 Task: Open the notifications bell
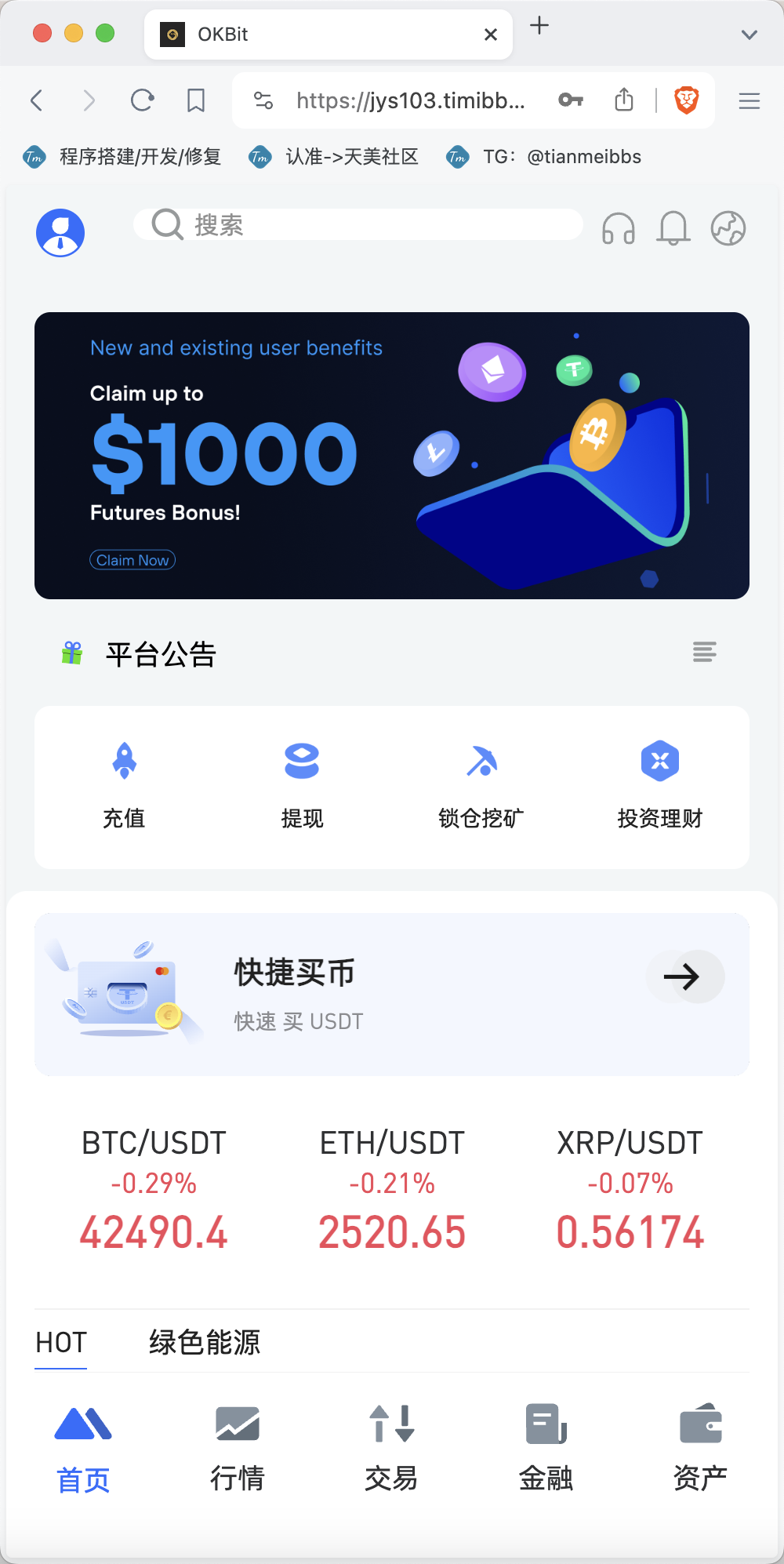coord(673,229)
